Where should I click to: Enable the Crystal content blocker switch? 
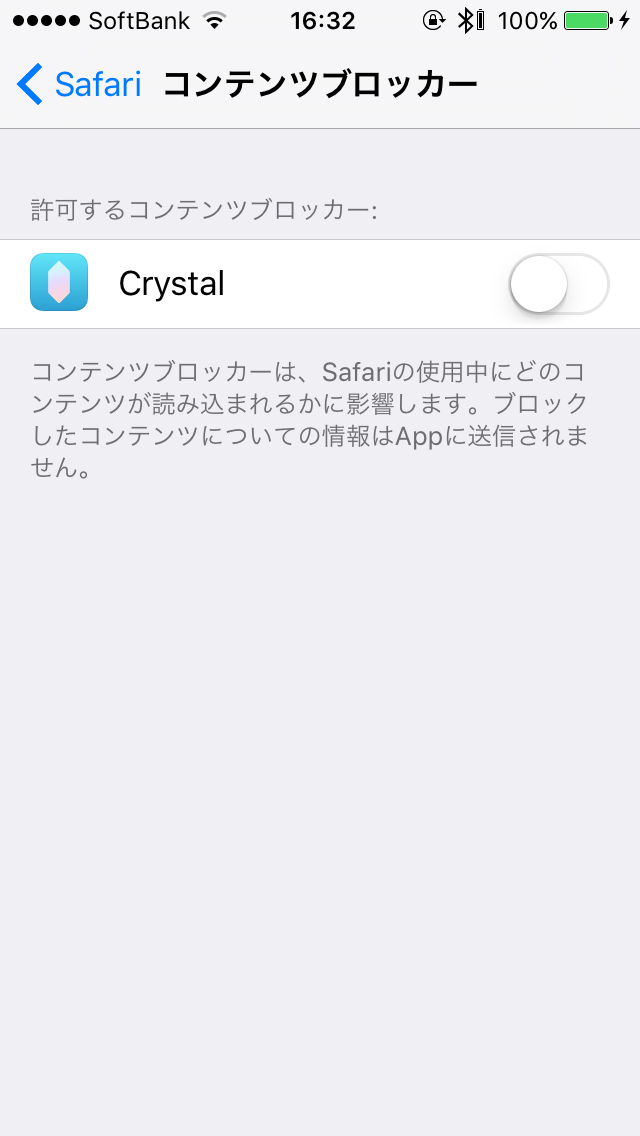pyautogui.click(x=559, y=283)
